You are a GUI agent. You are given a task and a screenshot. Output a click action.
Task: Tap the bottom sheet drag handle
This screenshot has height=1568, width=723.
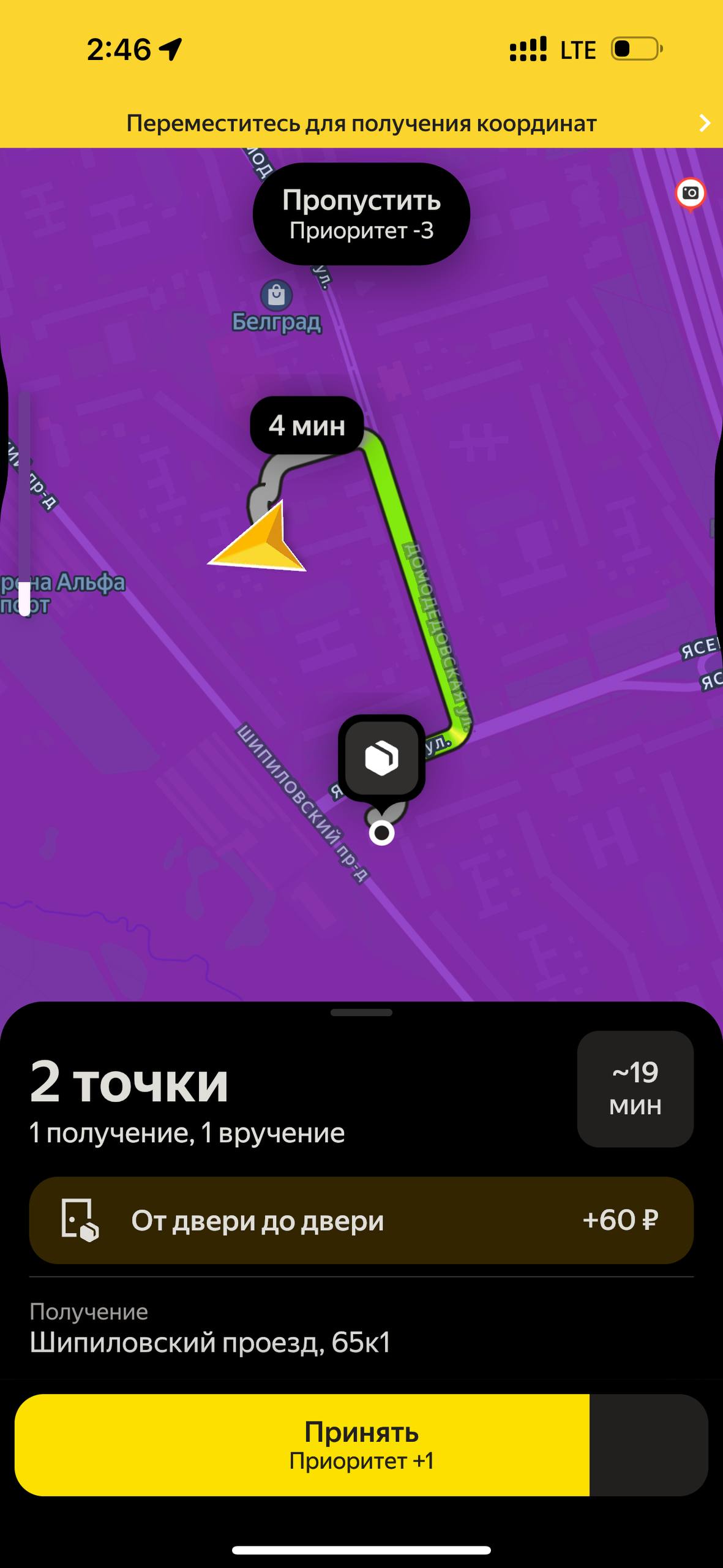tap(361, 1012)
